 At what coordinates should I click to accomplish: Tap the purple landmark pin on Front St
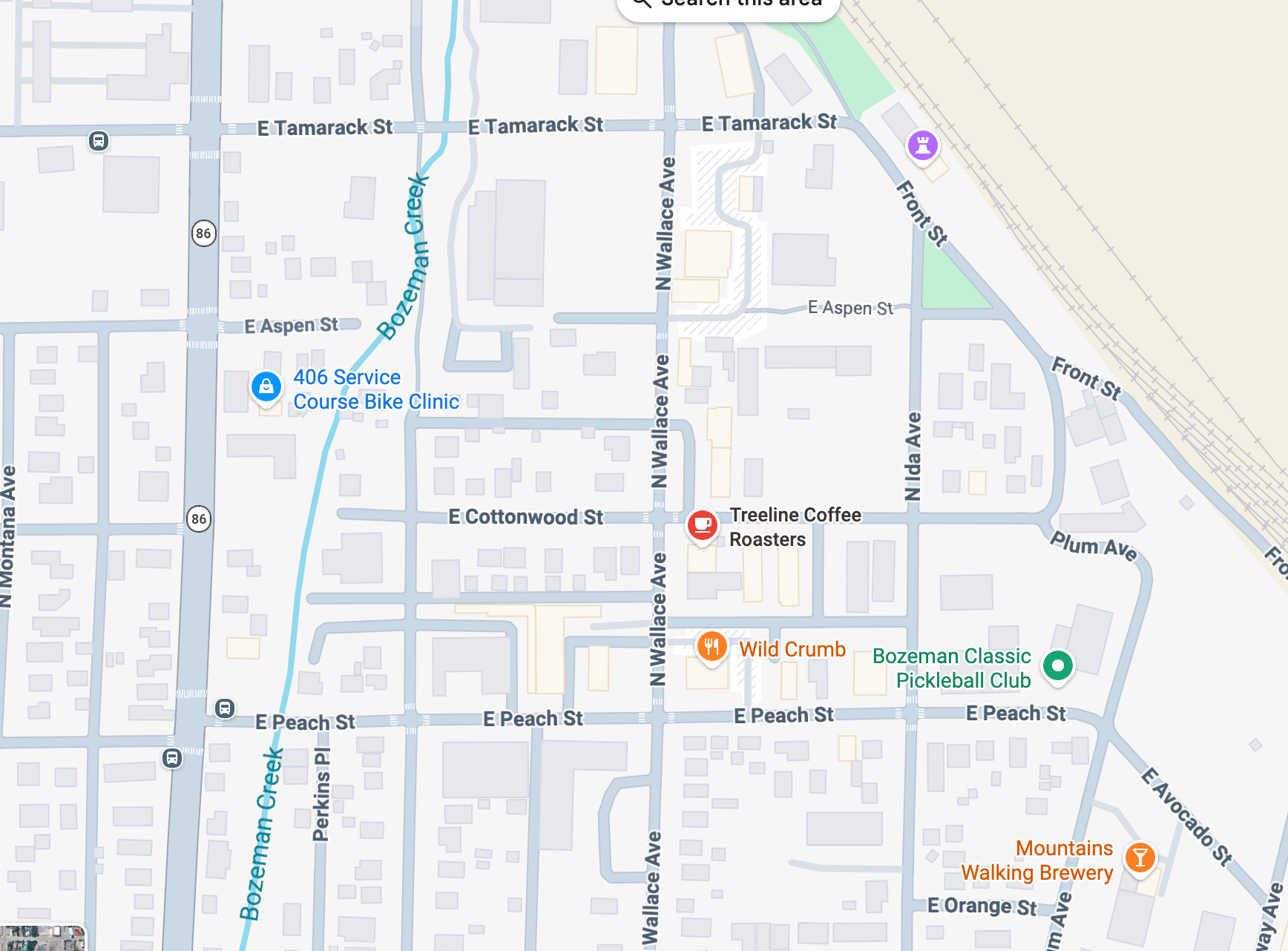pyautogui.click(x=923, y=145)
